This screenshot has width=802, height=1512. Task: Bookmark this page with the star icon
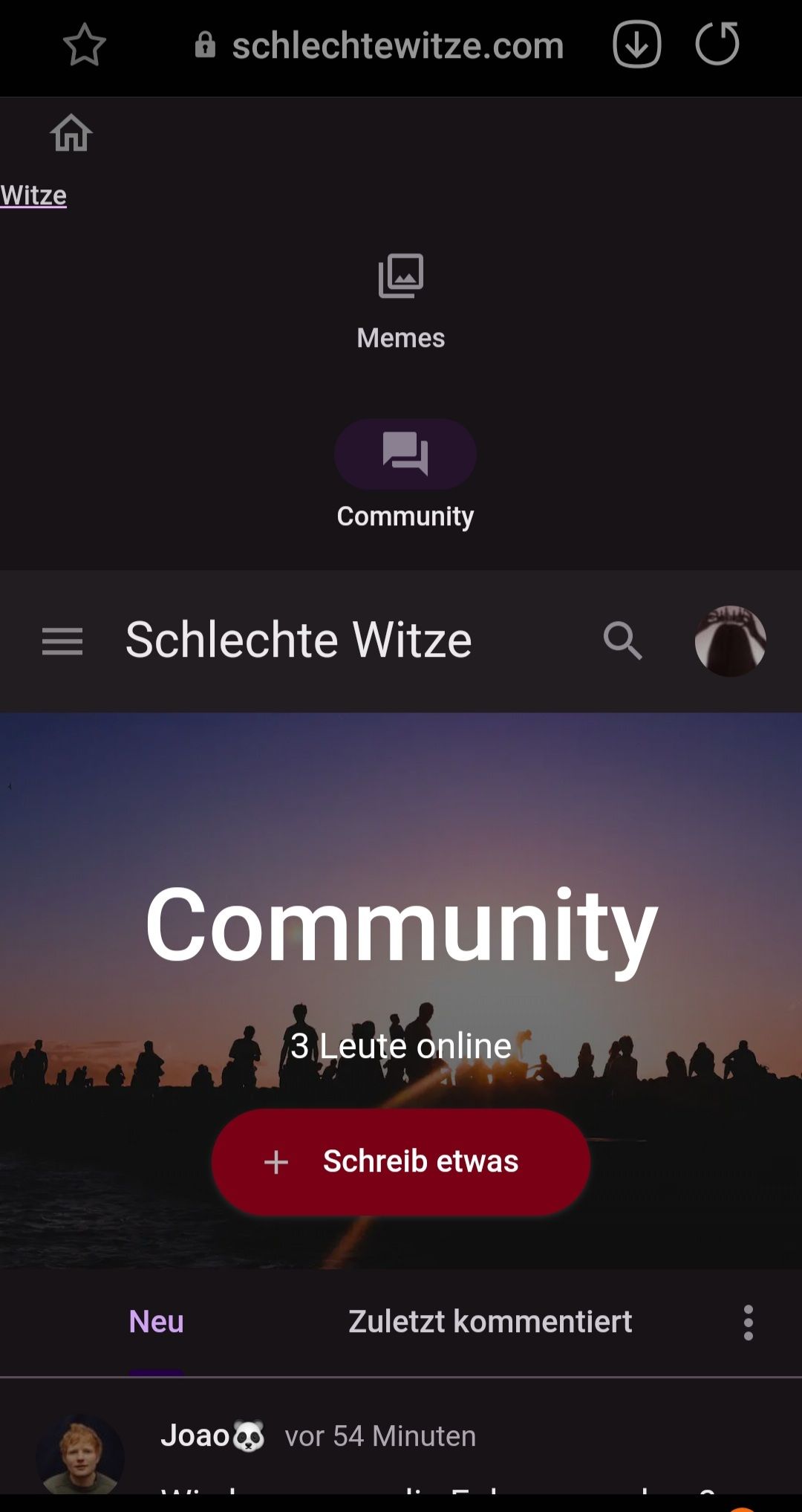tap(85, 45)
